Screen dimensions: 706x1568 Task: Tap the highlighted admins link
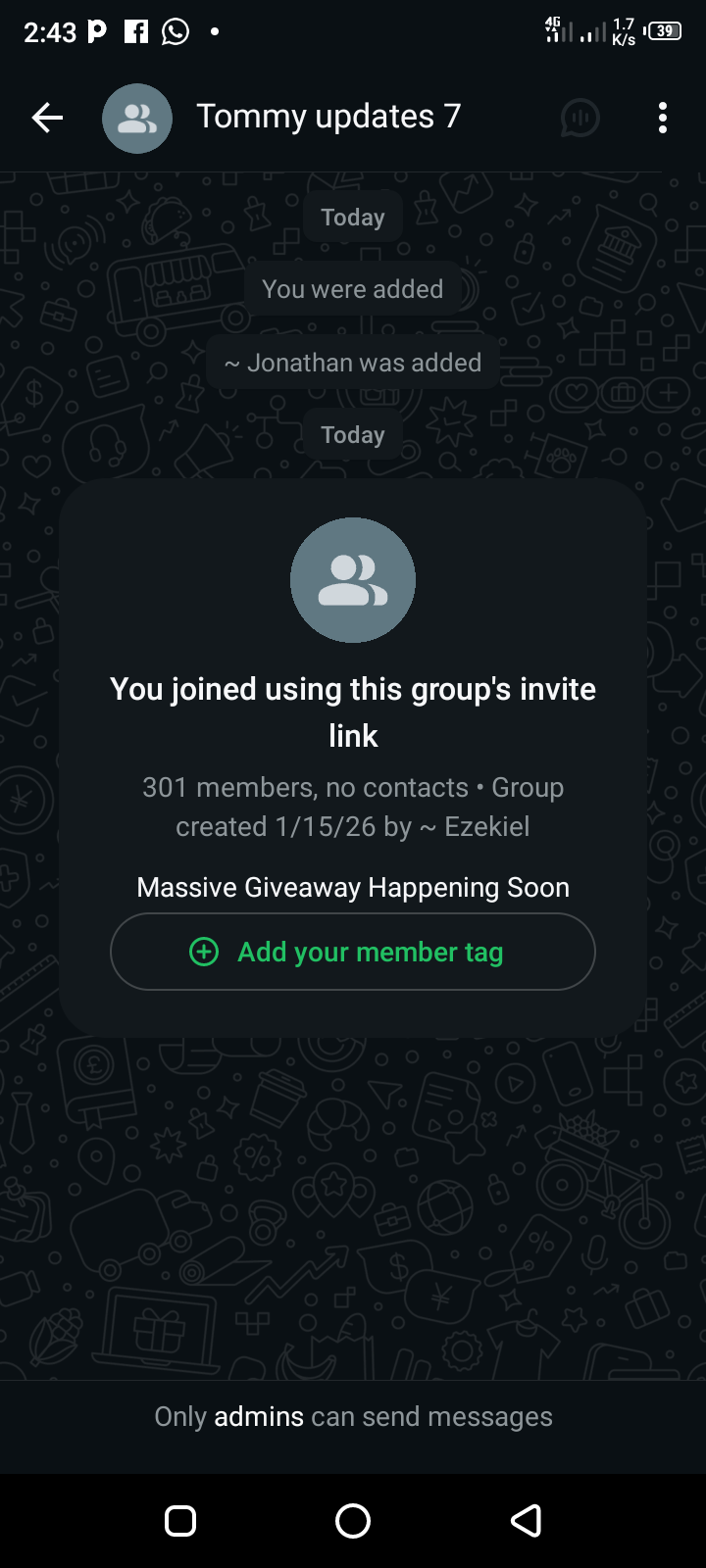pos(259,1417)
